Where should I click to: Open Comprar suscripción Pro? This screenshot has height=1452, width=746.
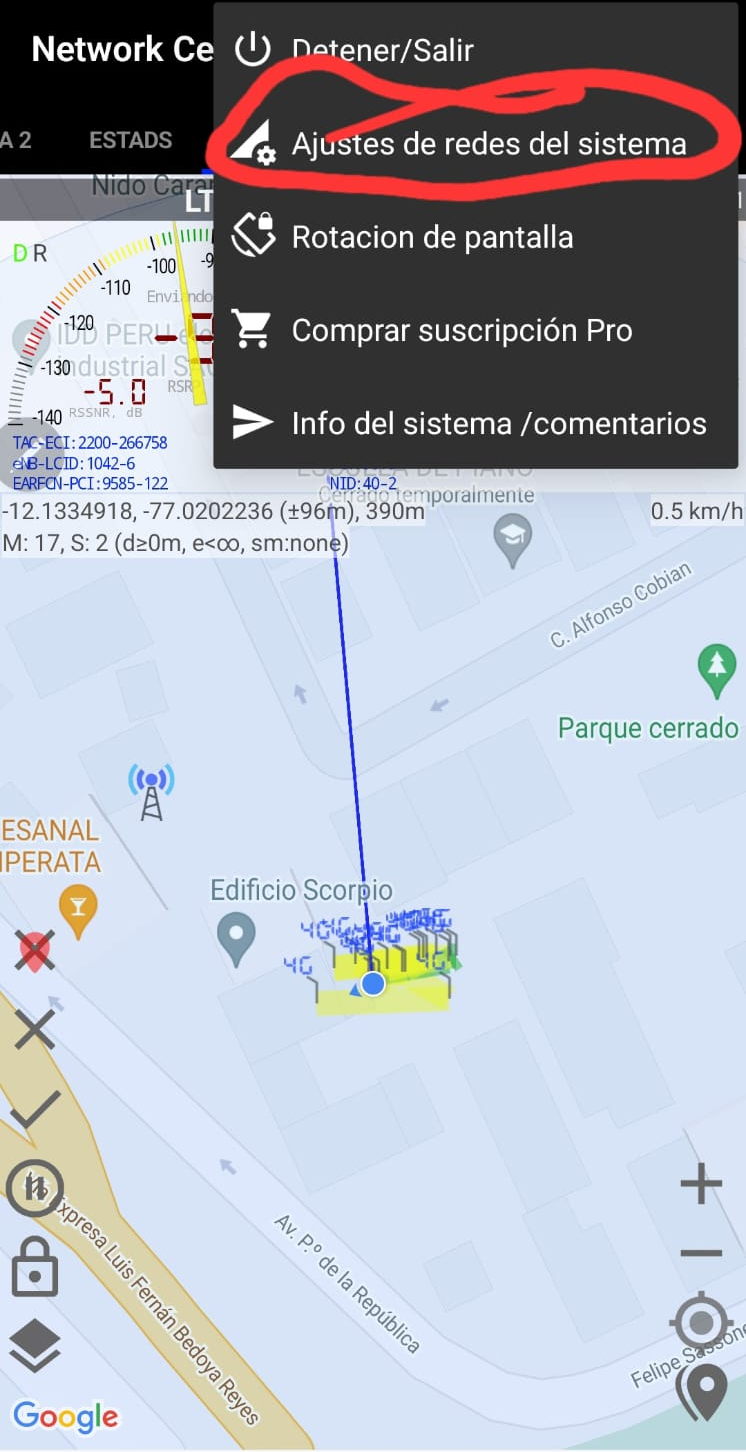(x=475, y=330)
